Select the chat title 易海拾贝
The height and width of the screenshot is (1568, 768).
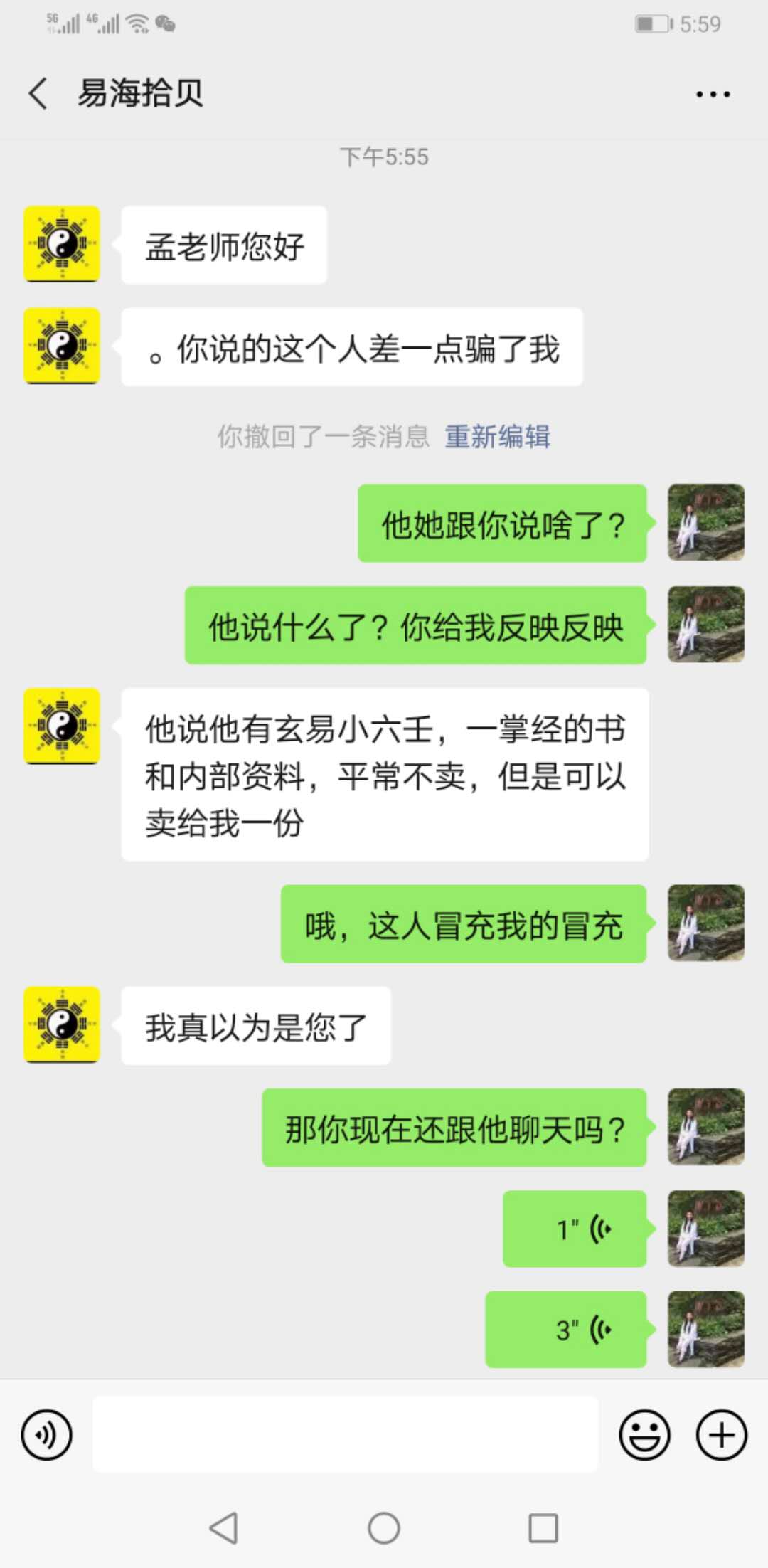coord(139,93)
